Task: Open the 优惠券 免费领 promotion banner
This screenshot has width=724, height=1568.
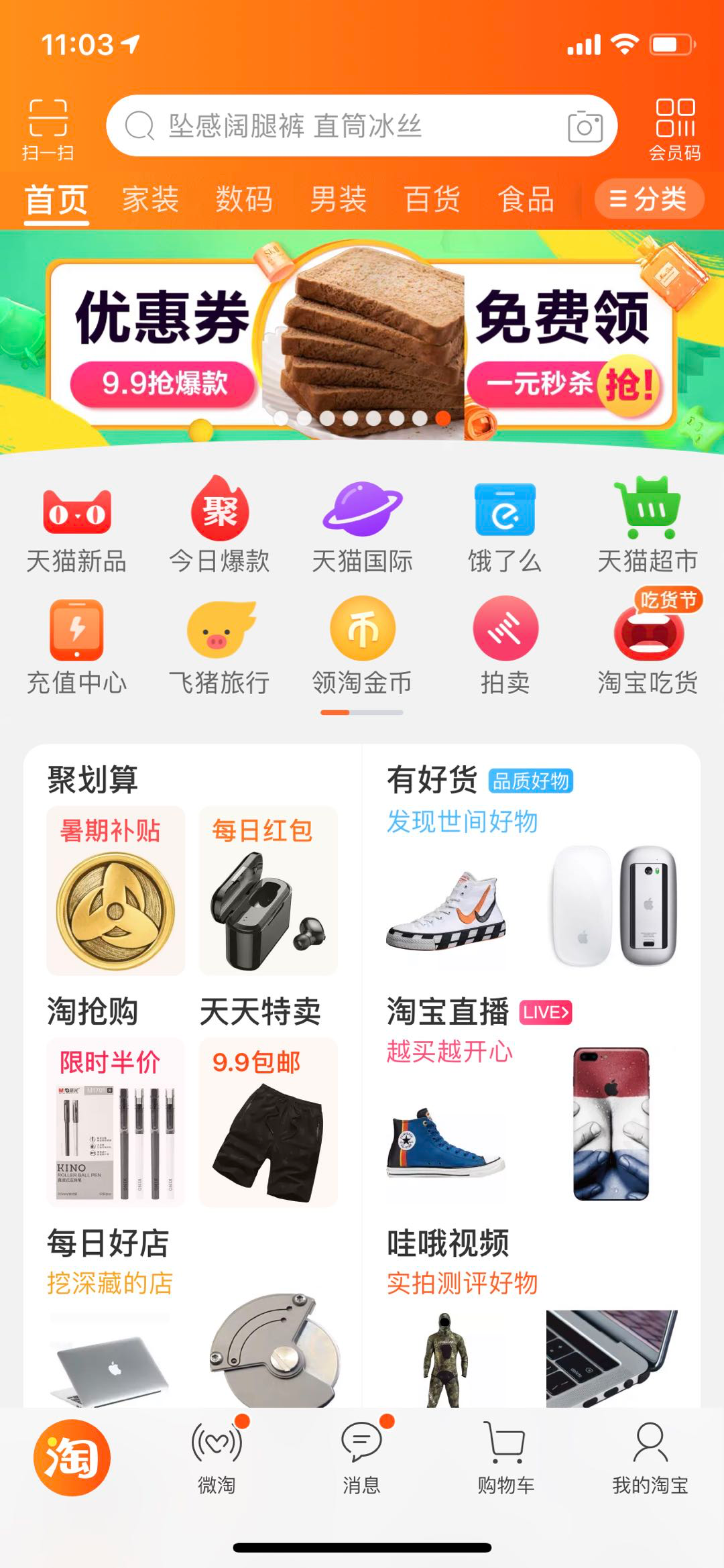Action: [362, 343]
